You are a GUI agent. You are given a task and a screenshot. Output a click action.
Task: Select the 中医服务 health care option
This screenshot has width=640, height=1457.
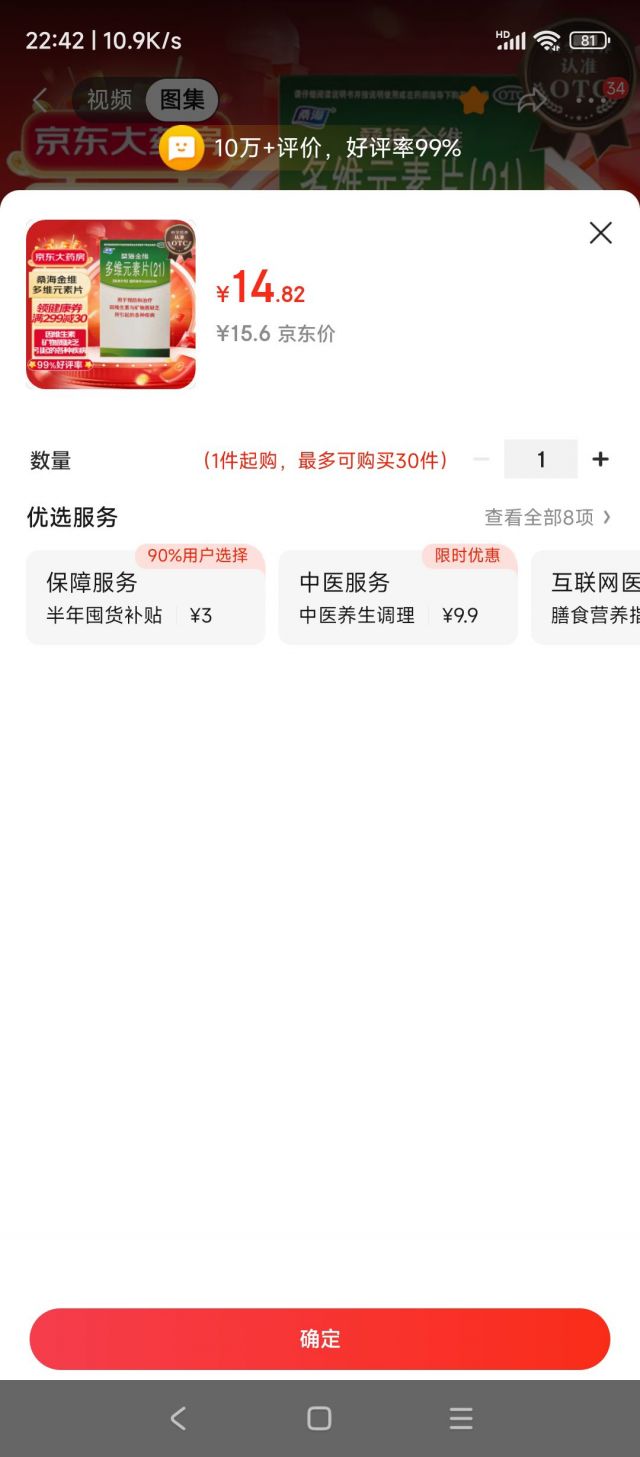pyautogui.click(x=398, y=598)
